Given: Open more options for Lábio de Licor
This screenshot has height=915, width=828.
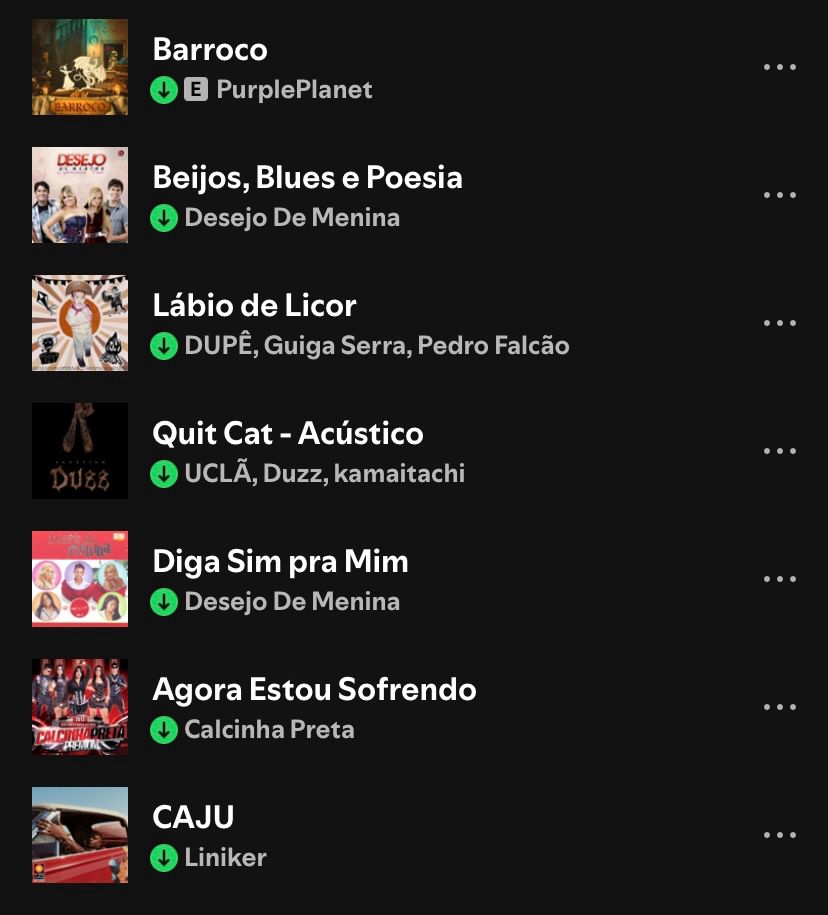Looking at the screenshot, I should (x=779, y=323).
